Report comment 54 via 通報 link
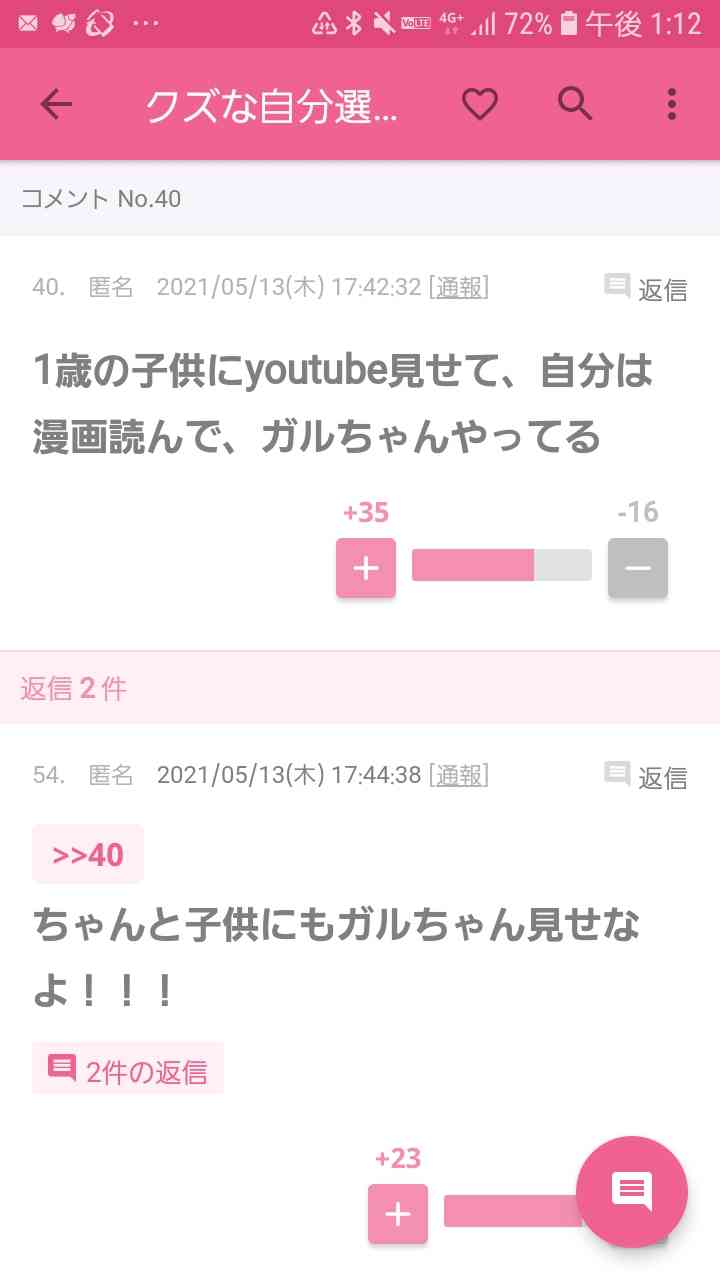The height and width of the screenshot is (1280, 720). pos(458,775)
